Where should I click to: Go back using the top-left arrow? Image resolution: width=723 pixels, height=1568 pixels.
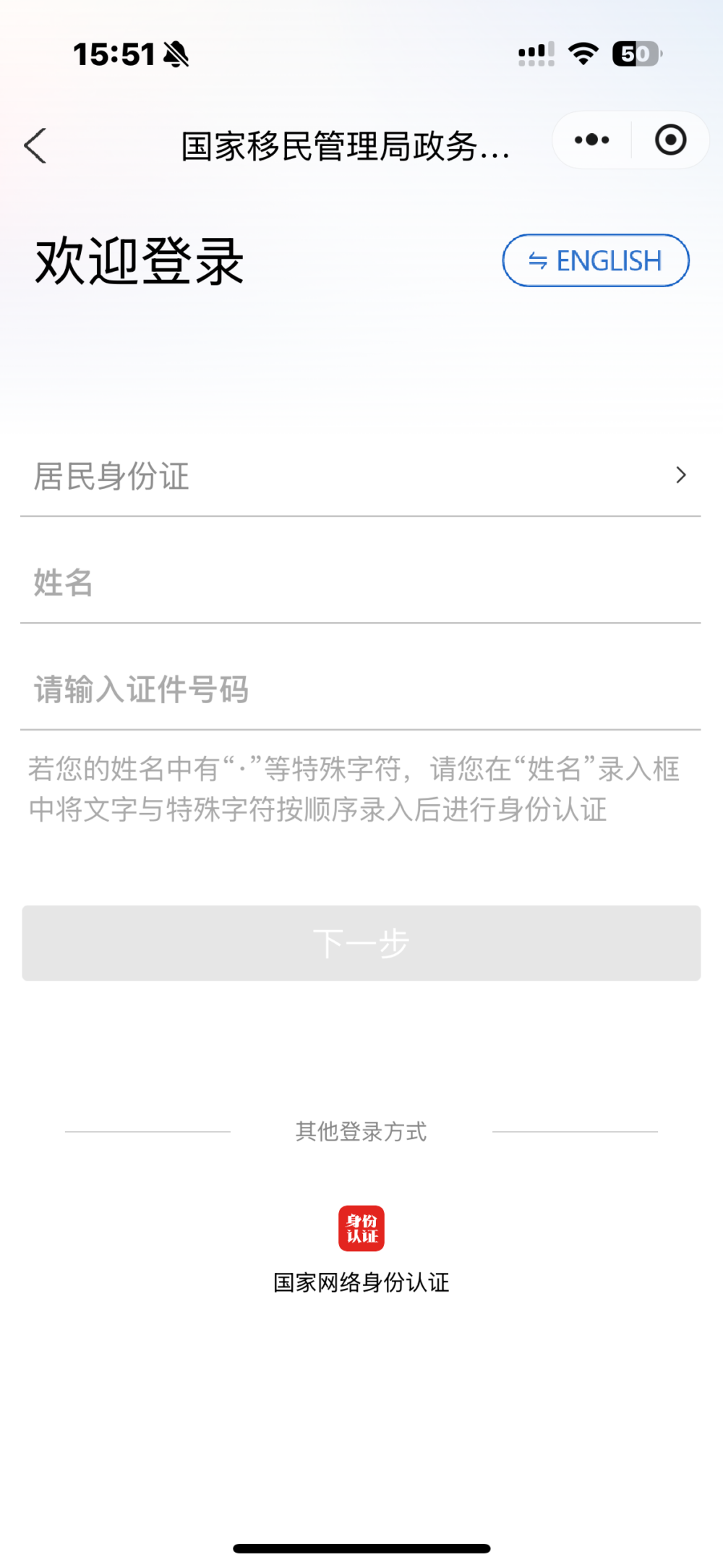(x=35, y=146)
